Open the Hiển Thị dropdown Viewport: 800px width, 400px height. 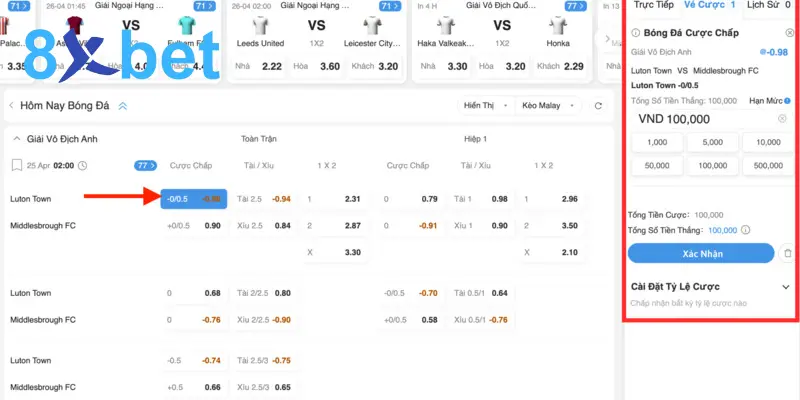coord(485,105)
